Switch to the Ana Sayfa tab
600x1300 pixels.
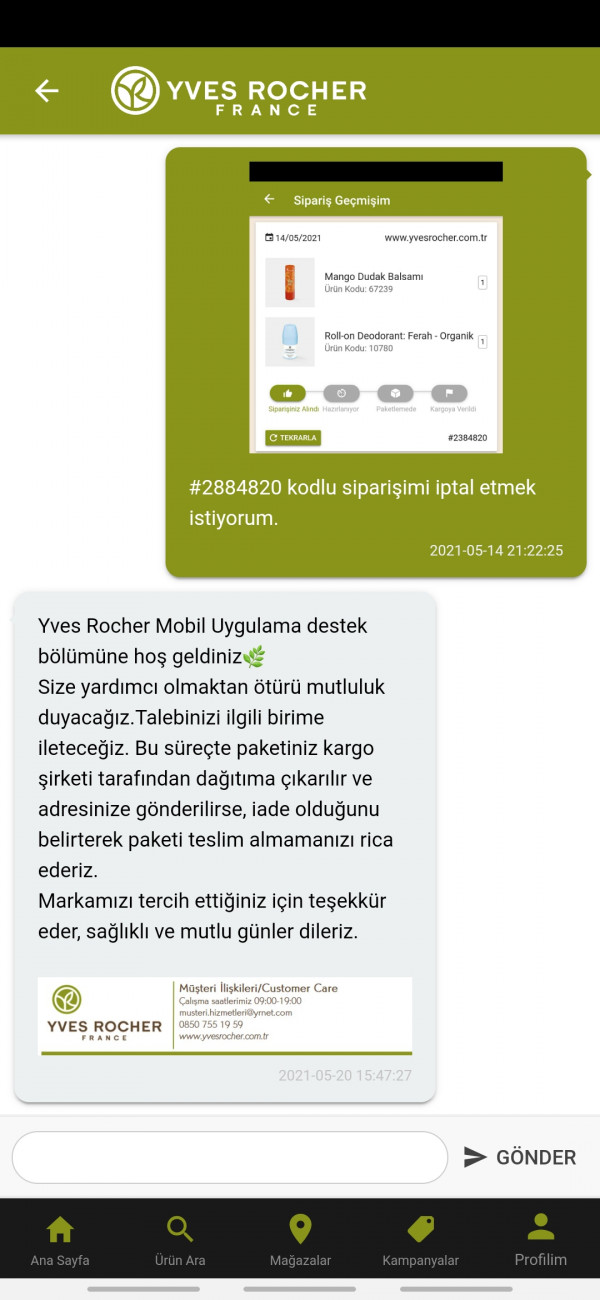pos(60,1240)
